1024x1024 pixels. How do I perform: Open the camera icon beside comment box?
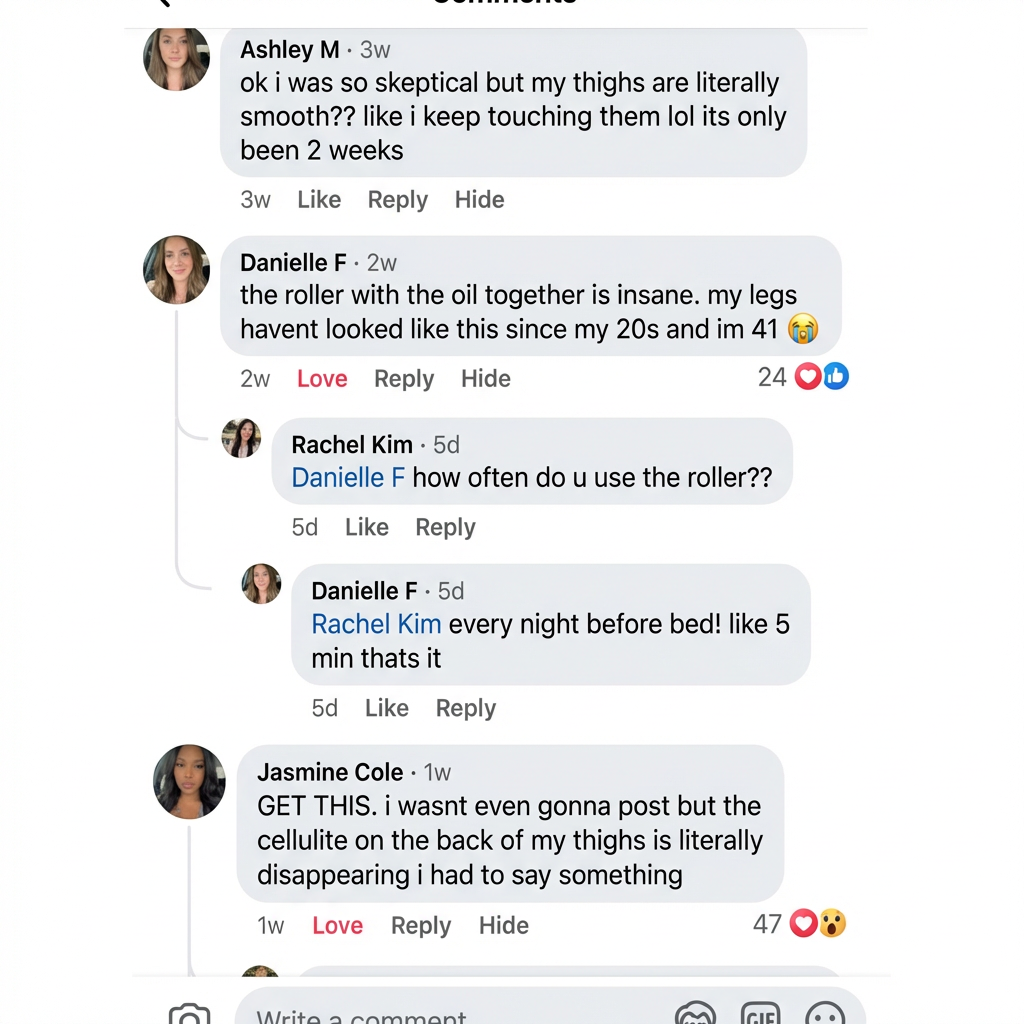pos(189,1014)
